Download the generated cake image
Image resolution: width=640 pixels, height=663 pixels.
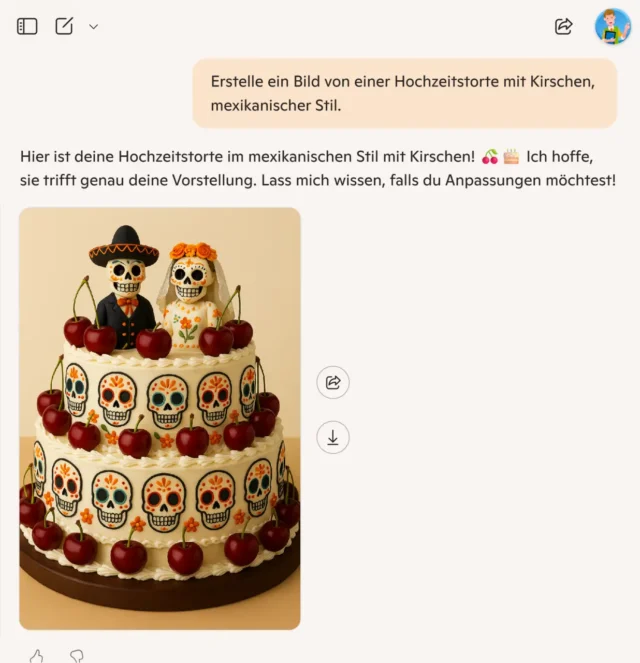tap(333, 437)
